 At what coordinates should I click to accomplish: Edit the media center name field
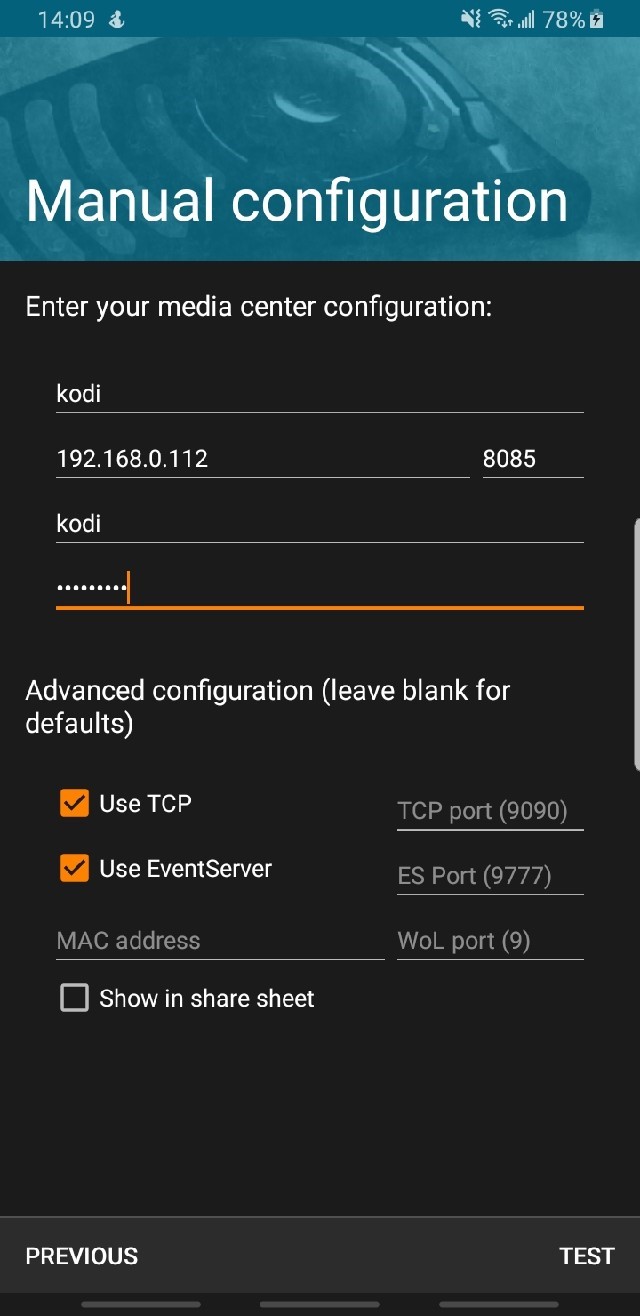tap(319, 393)
